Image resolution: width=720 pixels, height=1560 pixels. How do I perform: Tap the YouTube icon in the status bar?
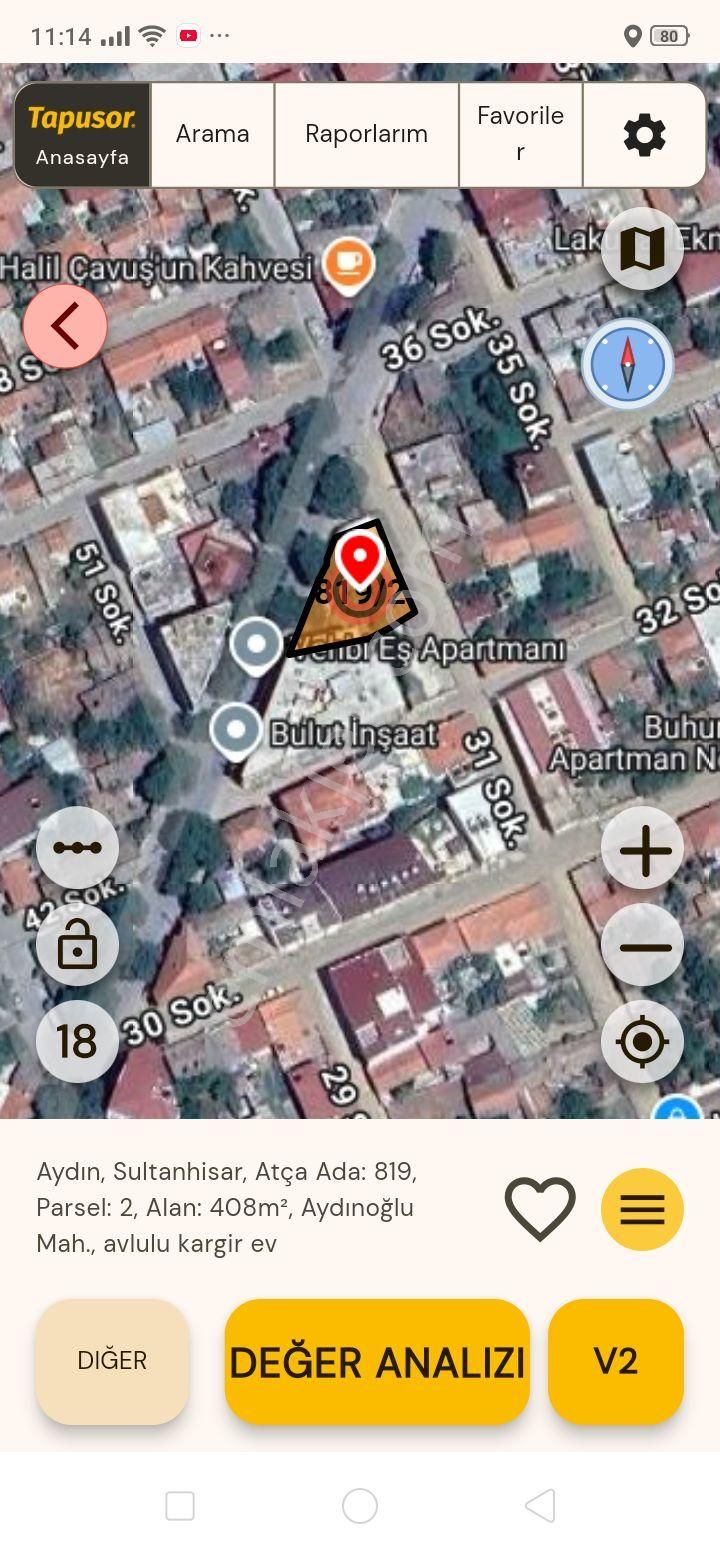click(x=188, y=35)
